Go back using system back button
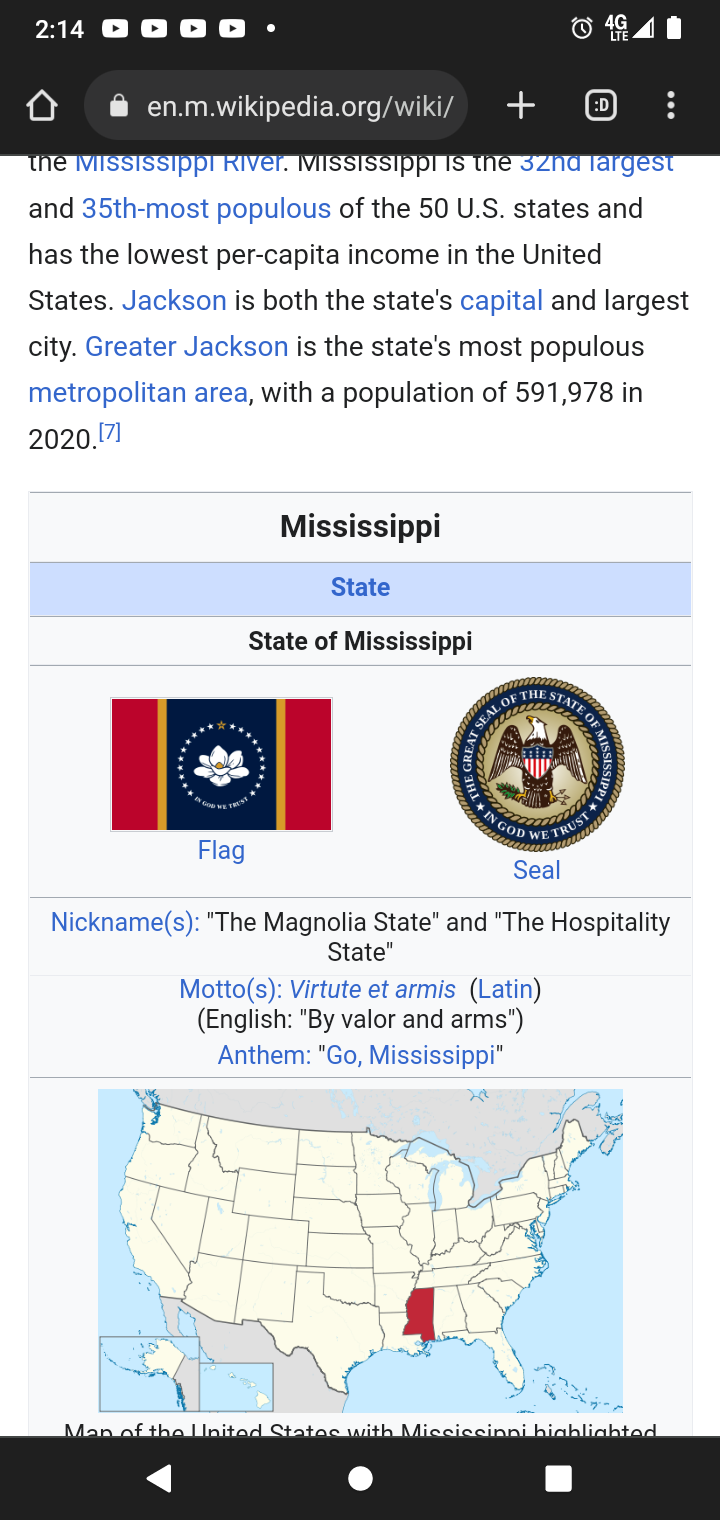 pos(159,1478)
